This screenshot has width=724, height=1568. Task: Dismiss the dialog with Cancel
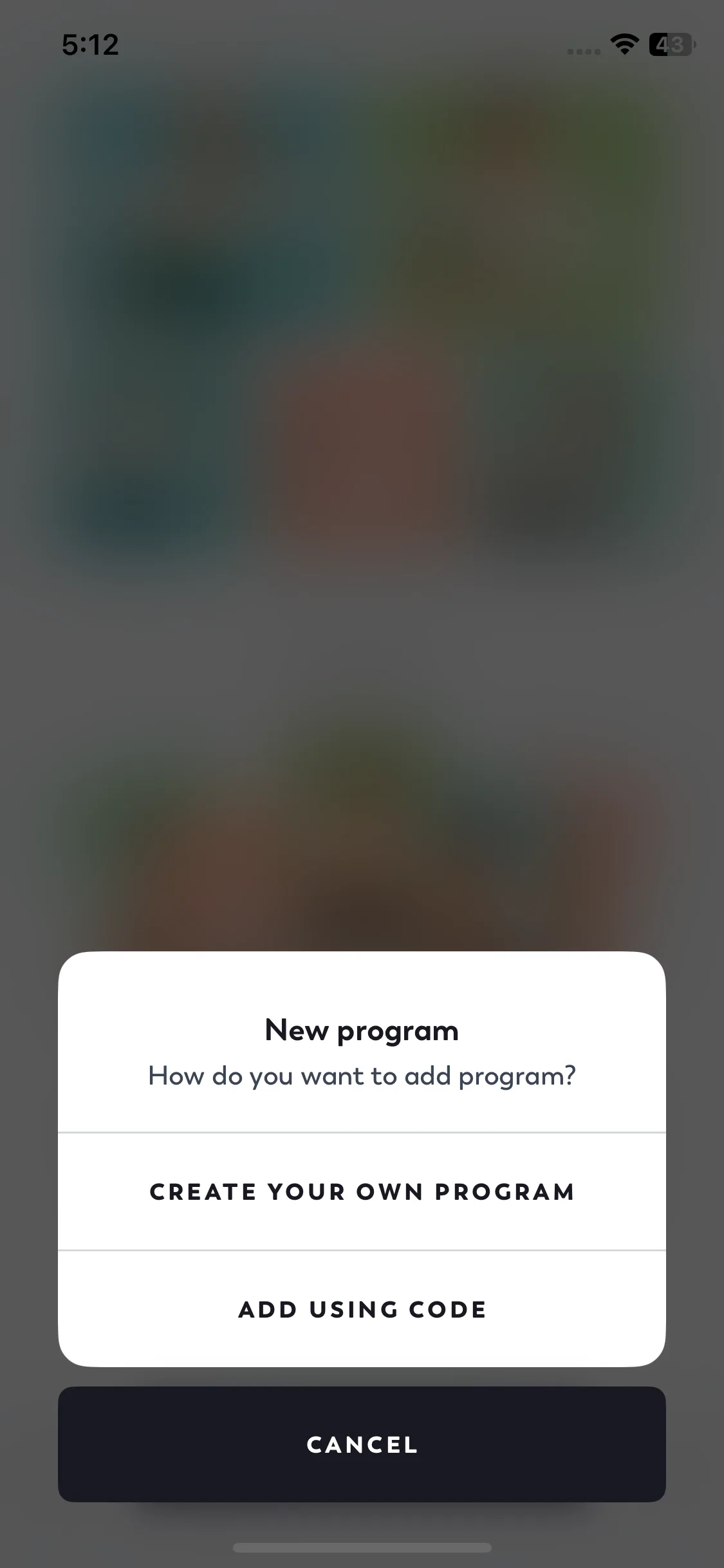[x=362, y=1444]
